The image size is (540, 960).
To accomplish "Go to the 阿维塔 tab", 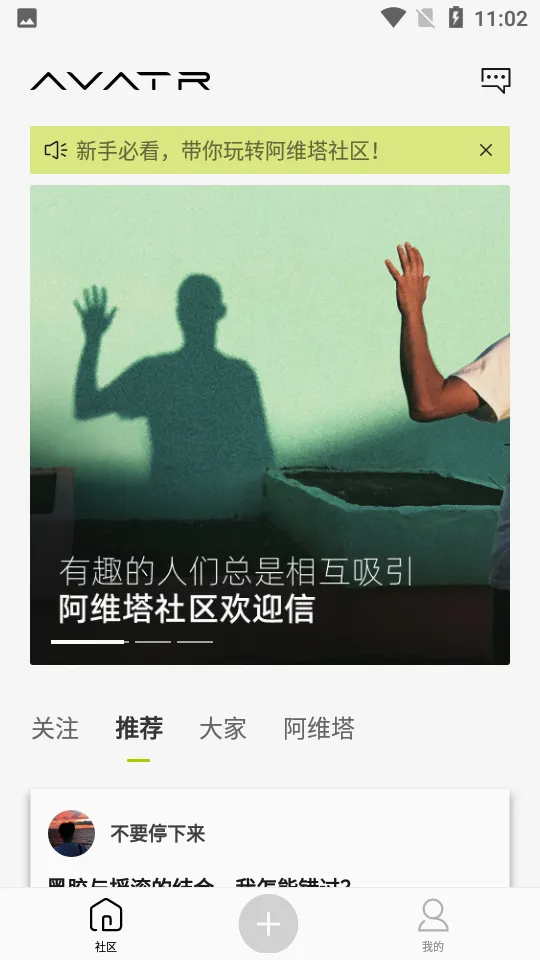I will pos(319,729).
